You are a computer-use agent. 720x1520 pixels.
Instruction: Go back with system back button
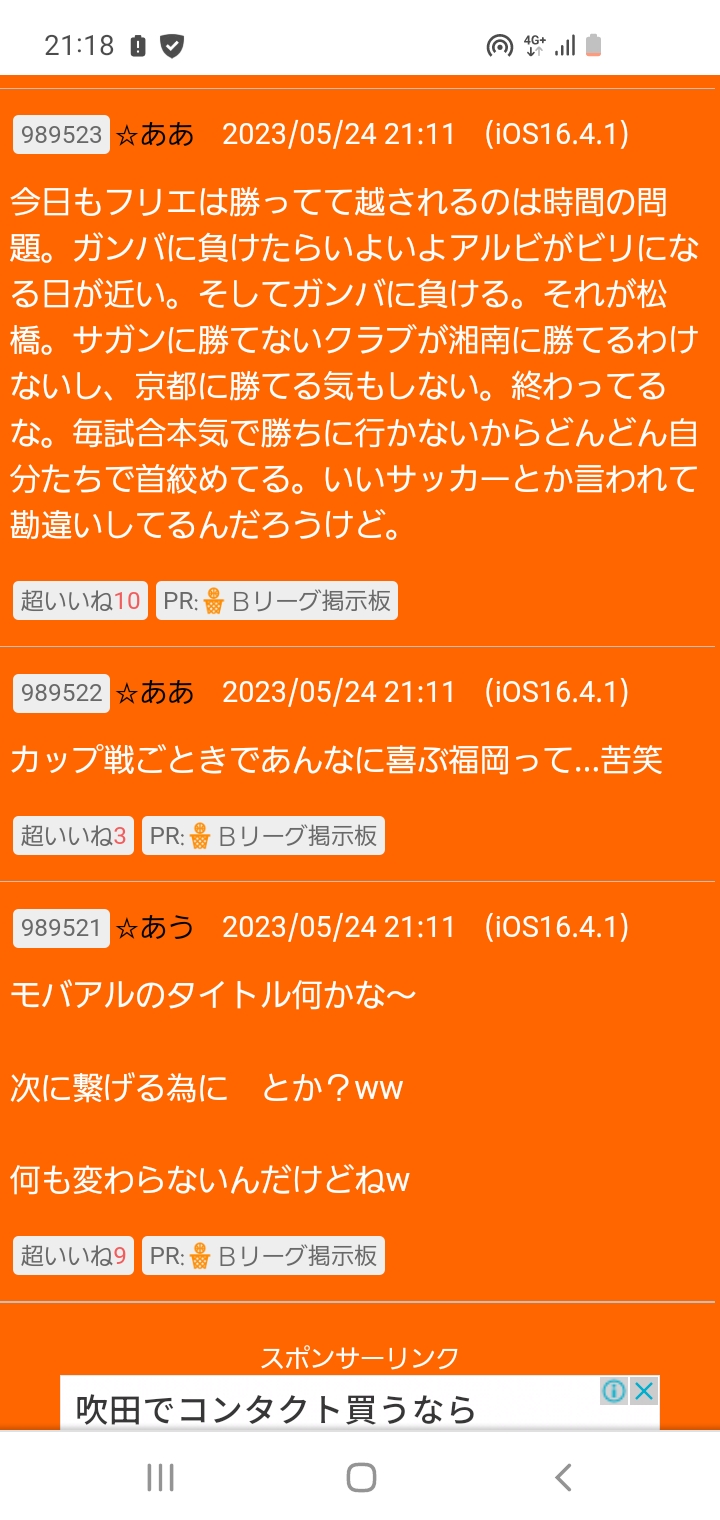click(563, 1477)
